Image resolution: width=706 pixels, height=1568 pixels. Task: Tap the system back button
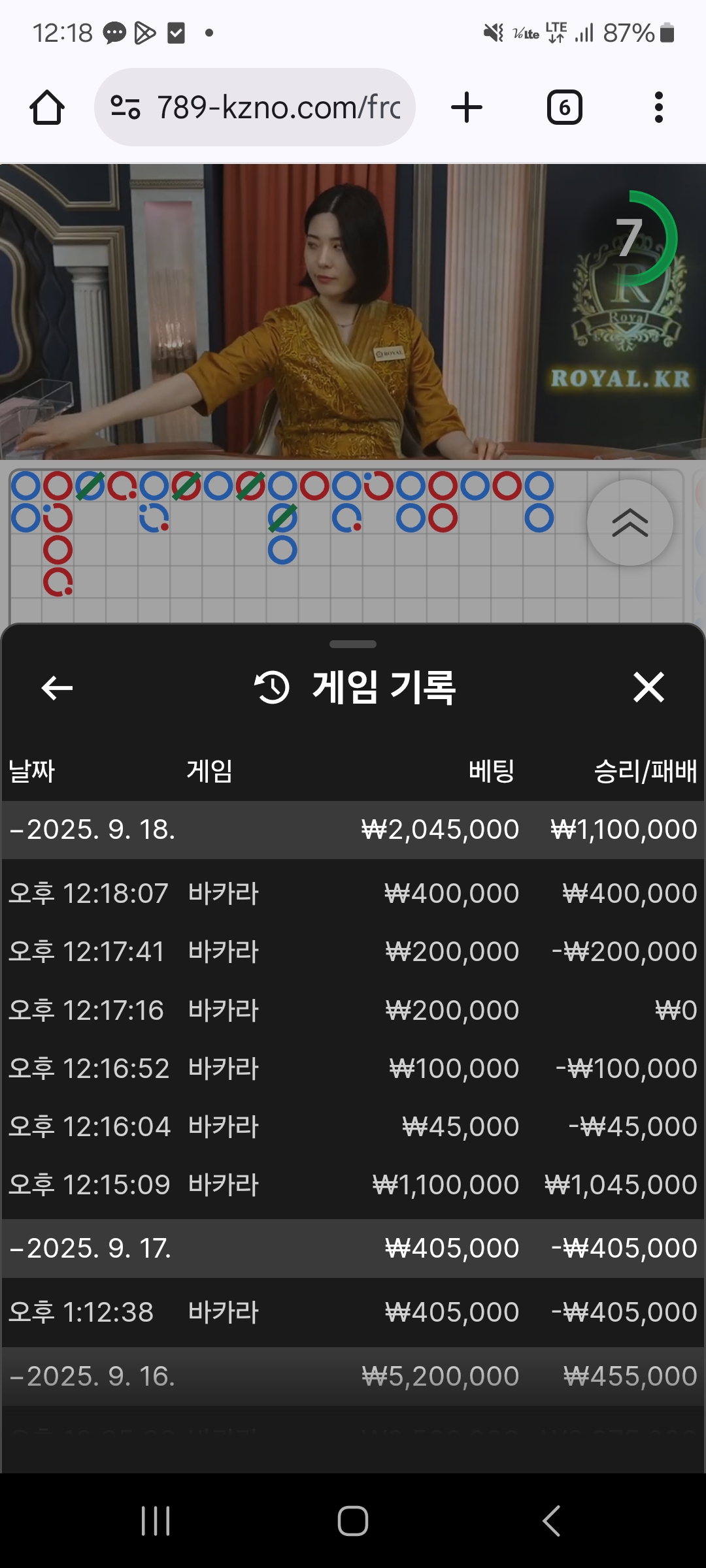click(x=551, y=1521)
